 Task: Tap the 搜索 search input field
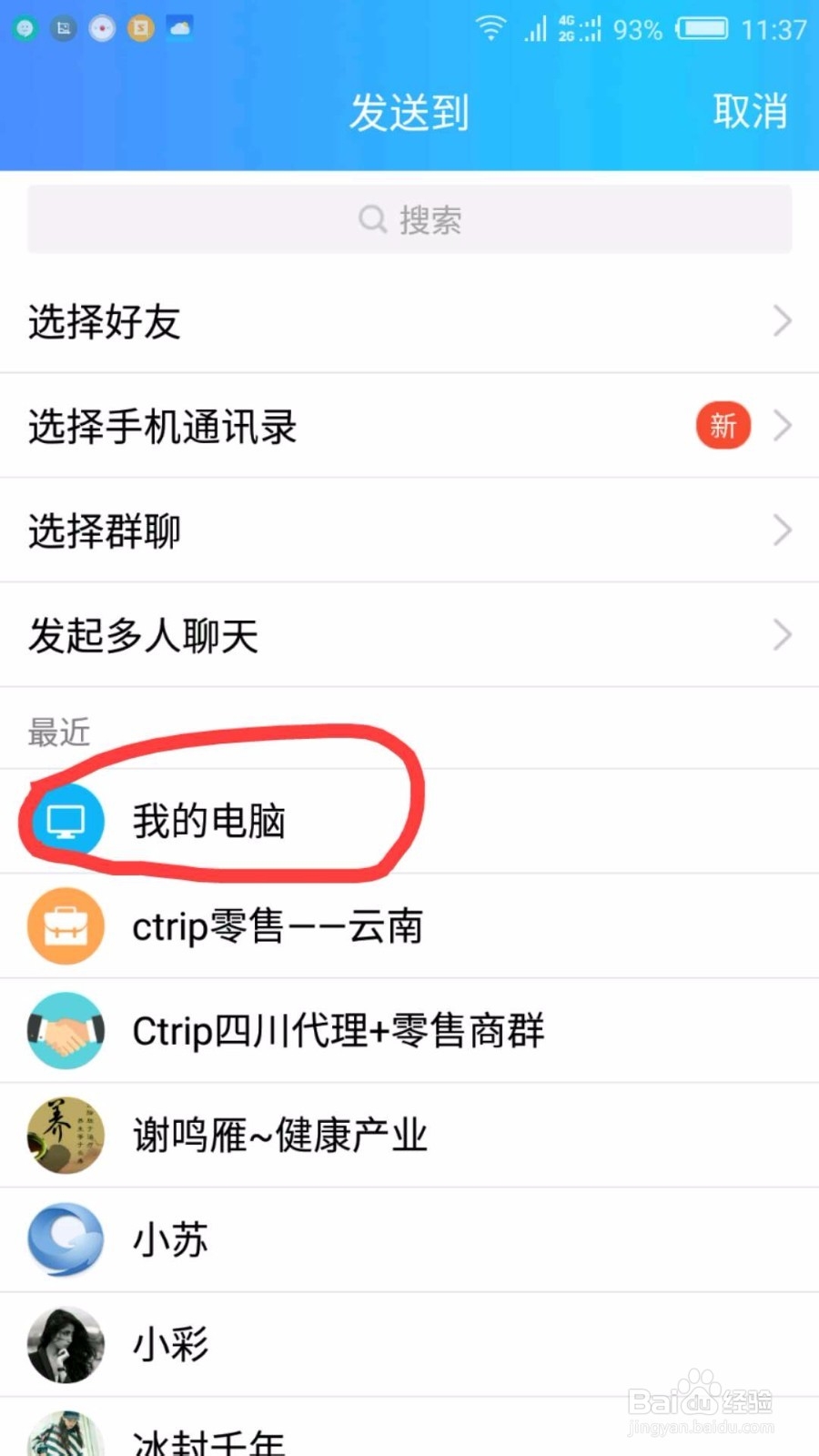409,218
